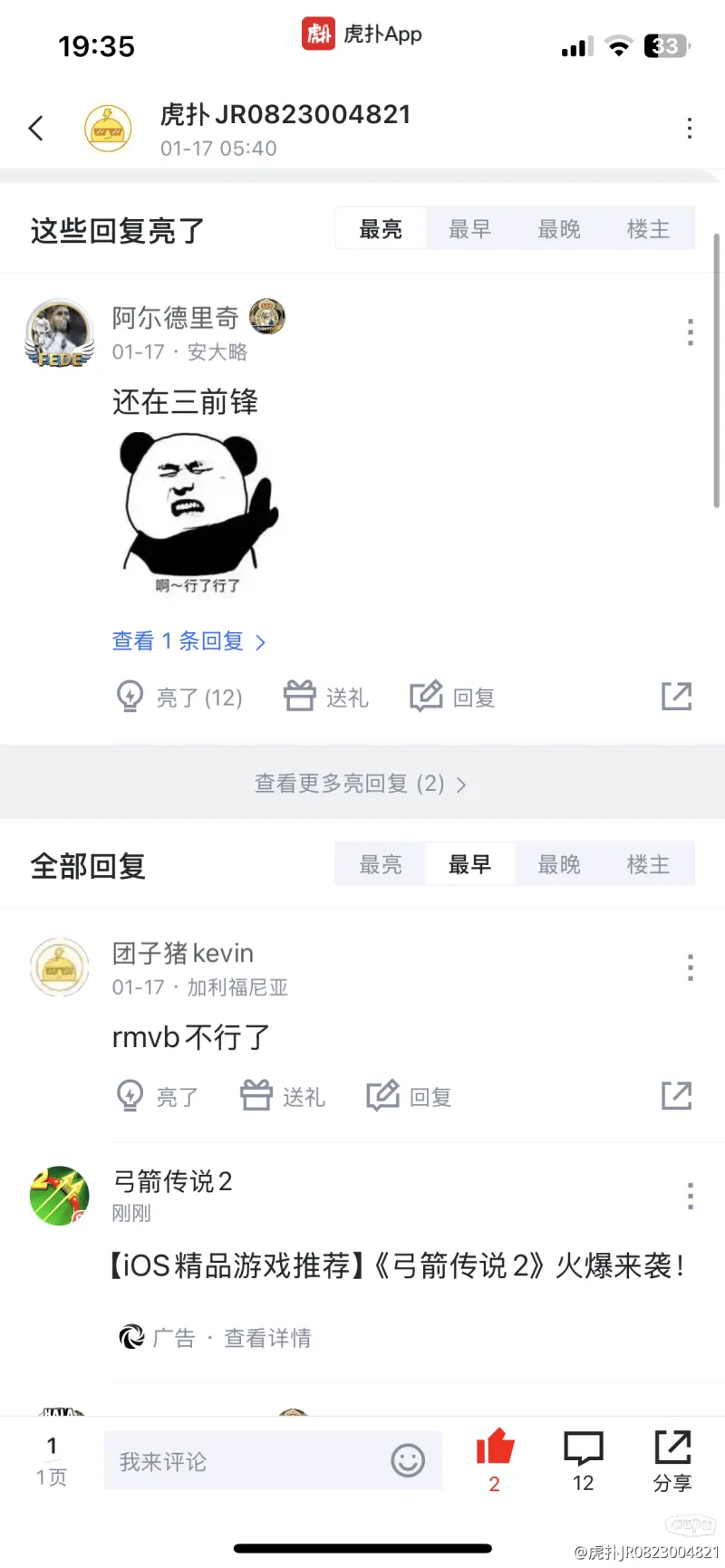Switch to 楼主 tab in 这些回复亮了 section
The image size is (725, 1568).
tap(648, 229)
